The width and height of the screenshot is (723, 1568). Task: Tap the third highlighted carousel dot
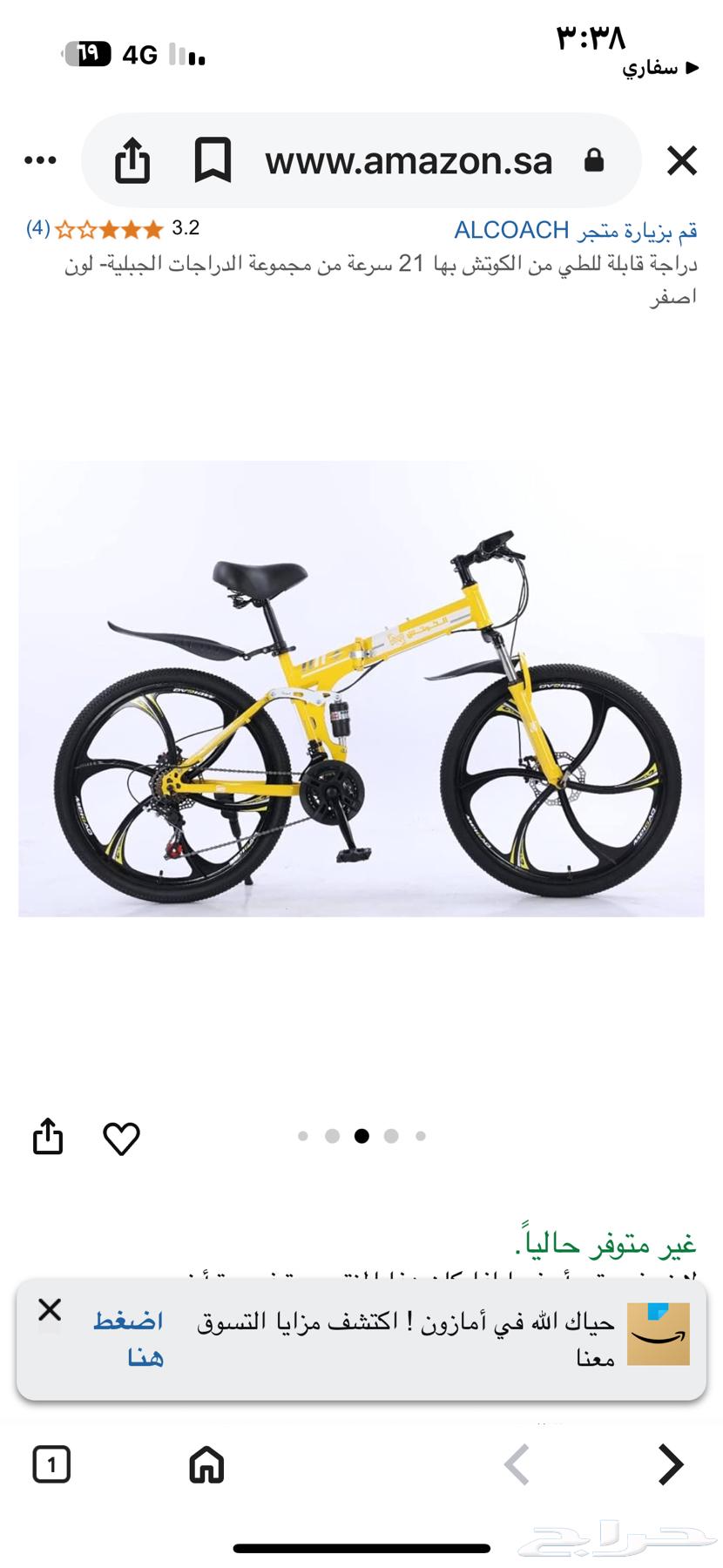click(x=361, y=1136)
